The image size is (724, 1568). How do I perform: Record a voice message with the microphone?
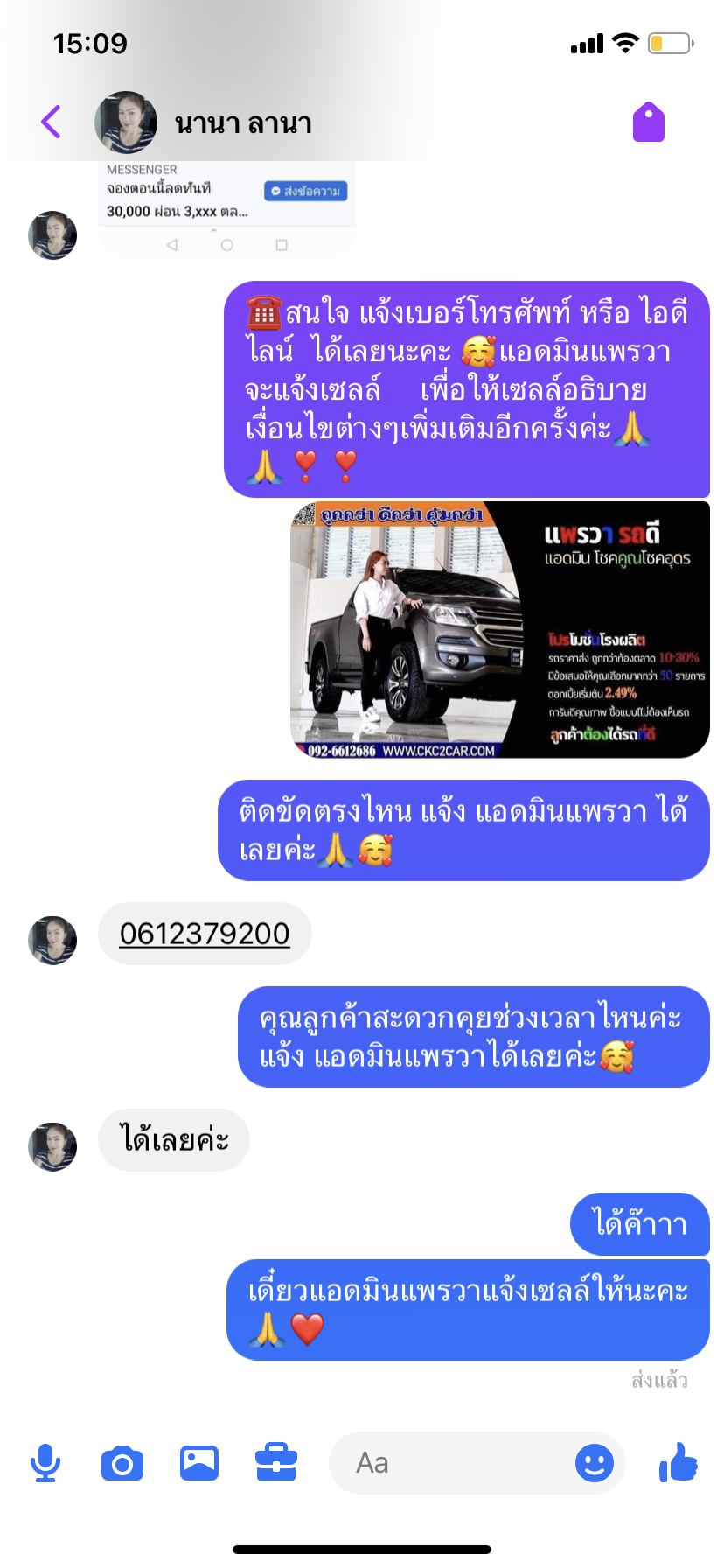click(x=45, y=1463)
